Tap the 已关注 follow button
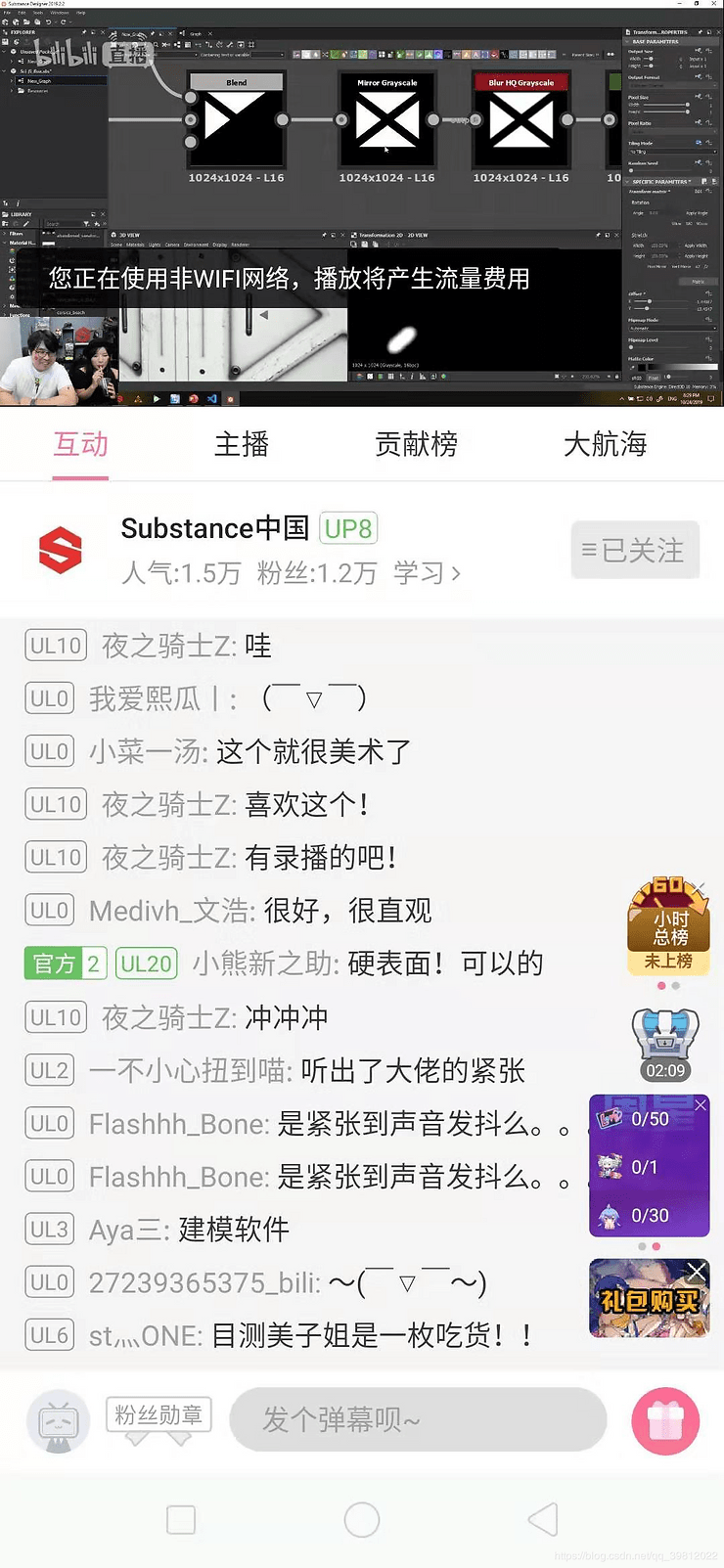The width and height of the screenshot is (724, 1568). coord(635,551)
